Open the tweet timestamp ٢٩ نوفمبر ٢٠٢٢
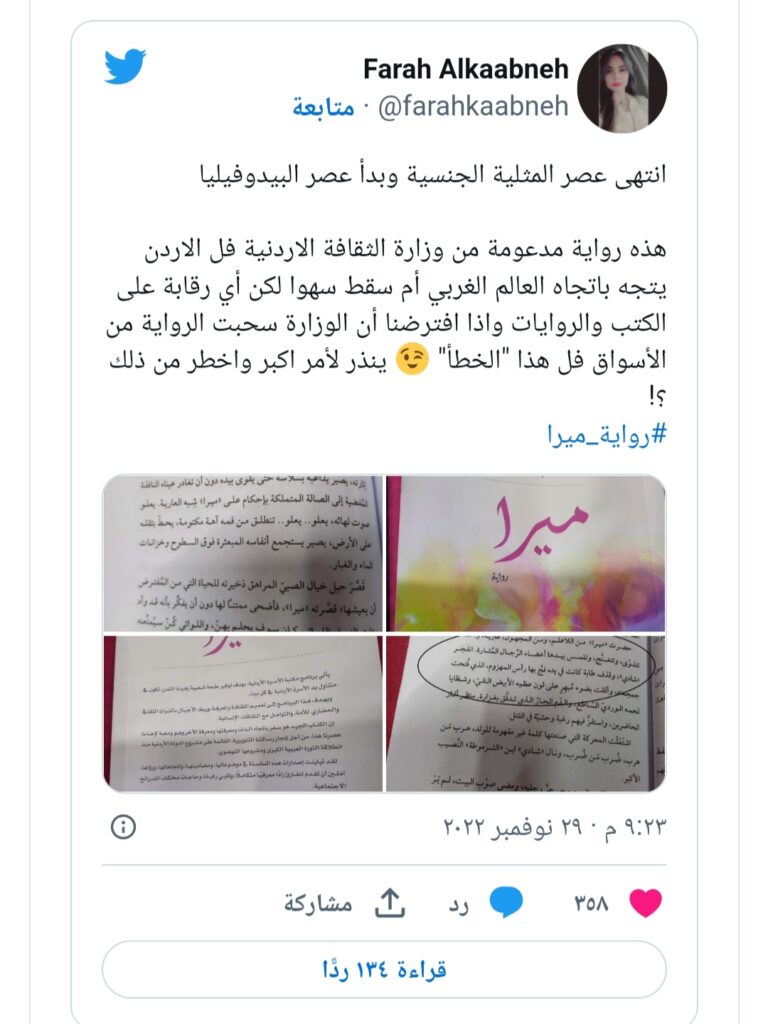Screen dimensions: 768x1024 click(x=554, y=827)
